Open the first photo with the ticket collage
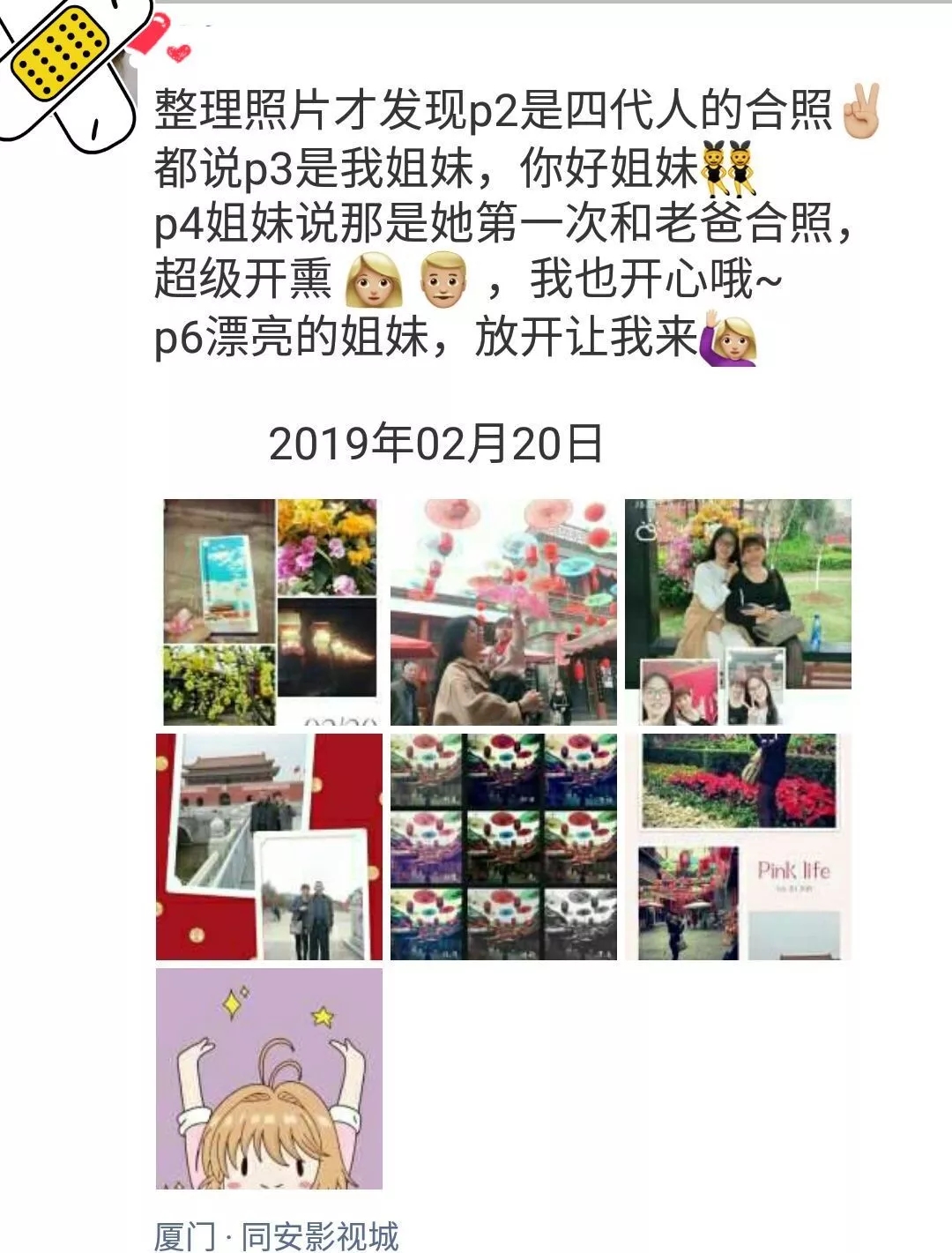The image size is (952, 1253). click(x=270, y=612)
